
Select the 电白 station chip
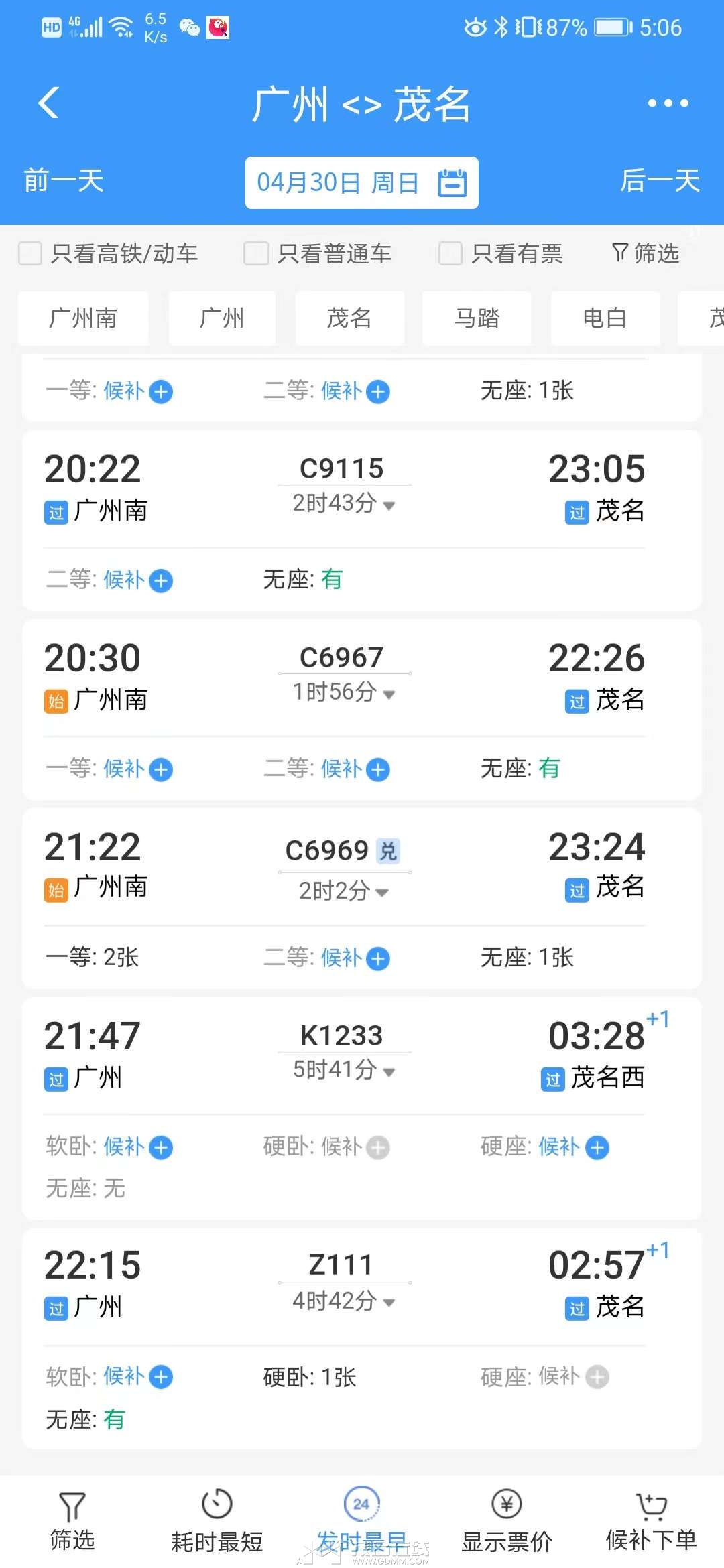pyautogui.click(x=605, y=318)
